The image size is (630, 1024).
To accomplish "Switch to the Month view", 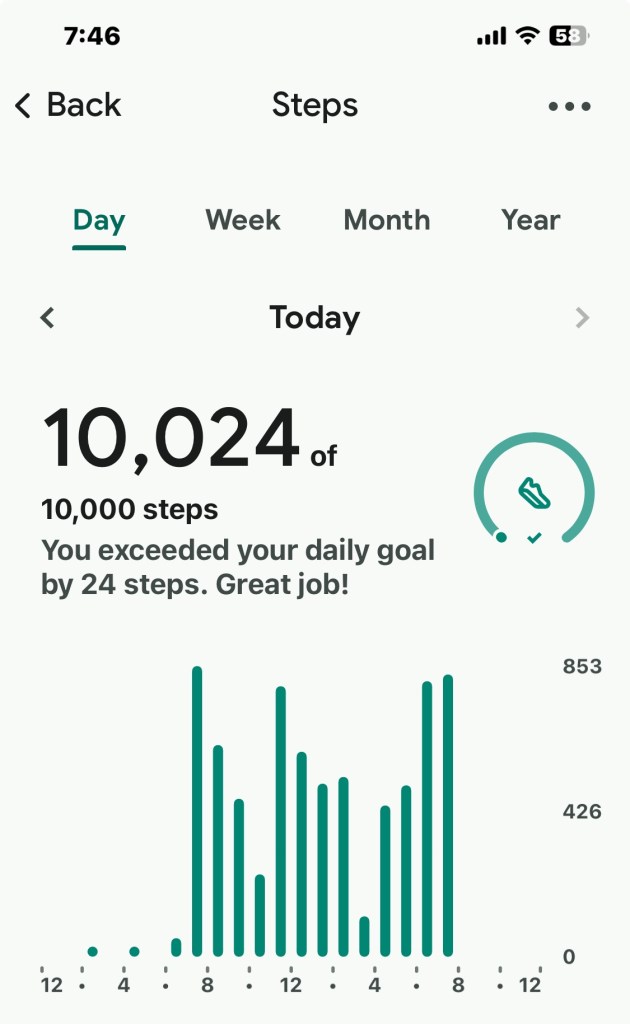I will [387, 220].
